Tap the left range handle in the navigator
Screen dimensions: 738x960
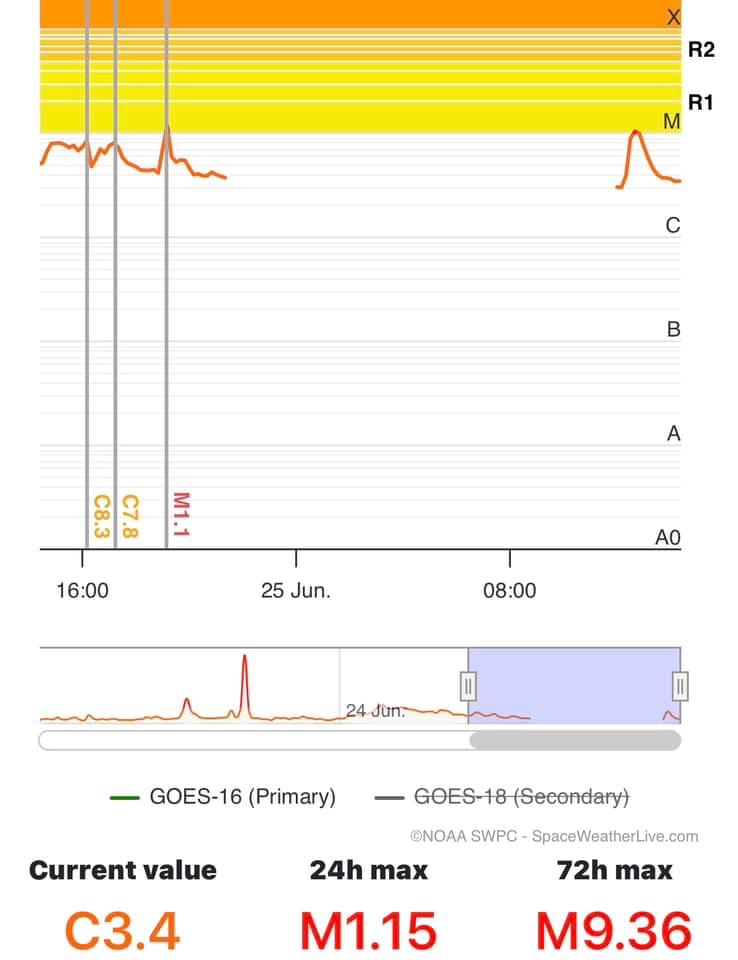tap(468, 686)
